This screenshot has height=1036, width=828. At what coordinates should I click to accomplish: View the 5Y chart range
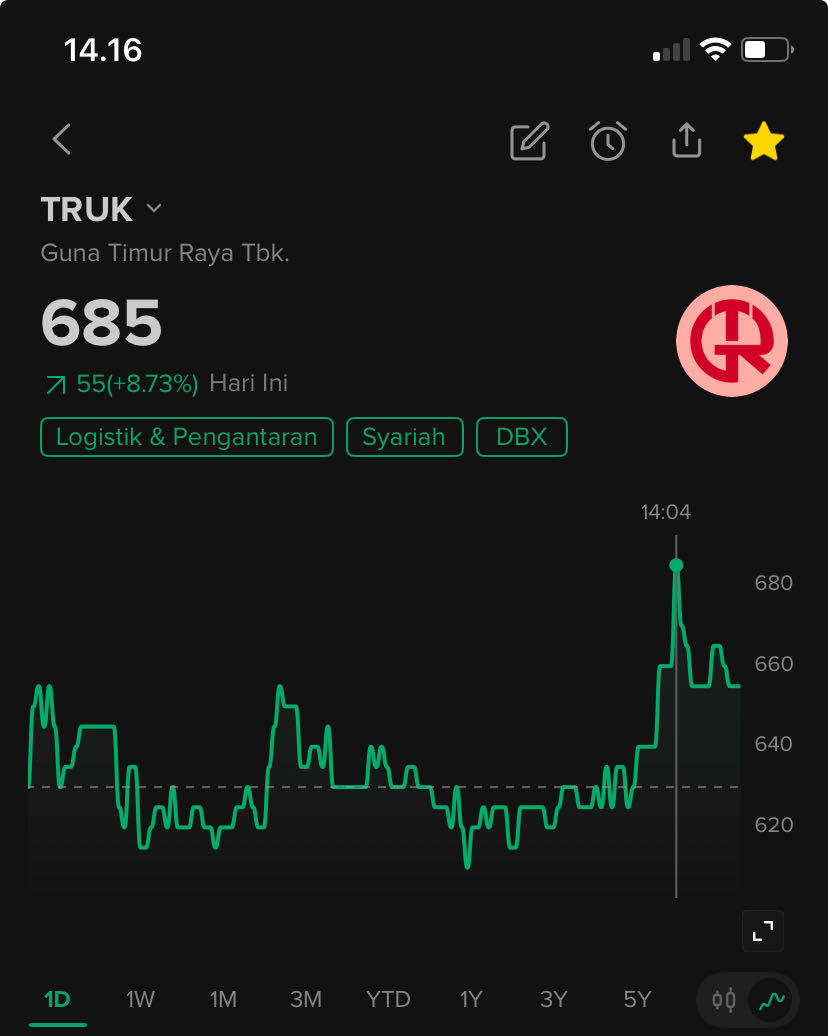coord(637,999)
